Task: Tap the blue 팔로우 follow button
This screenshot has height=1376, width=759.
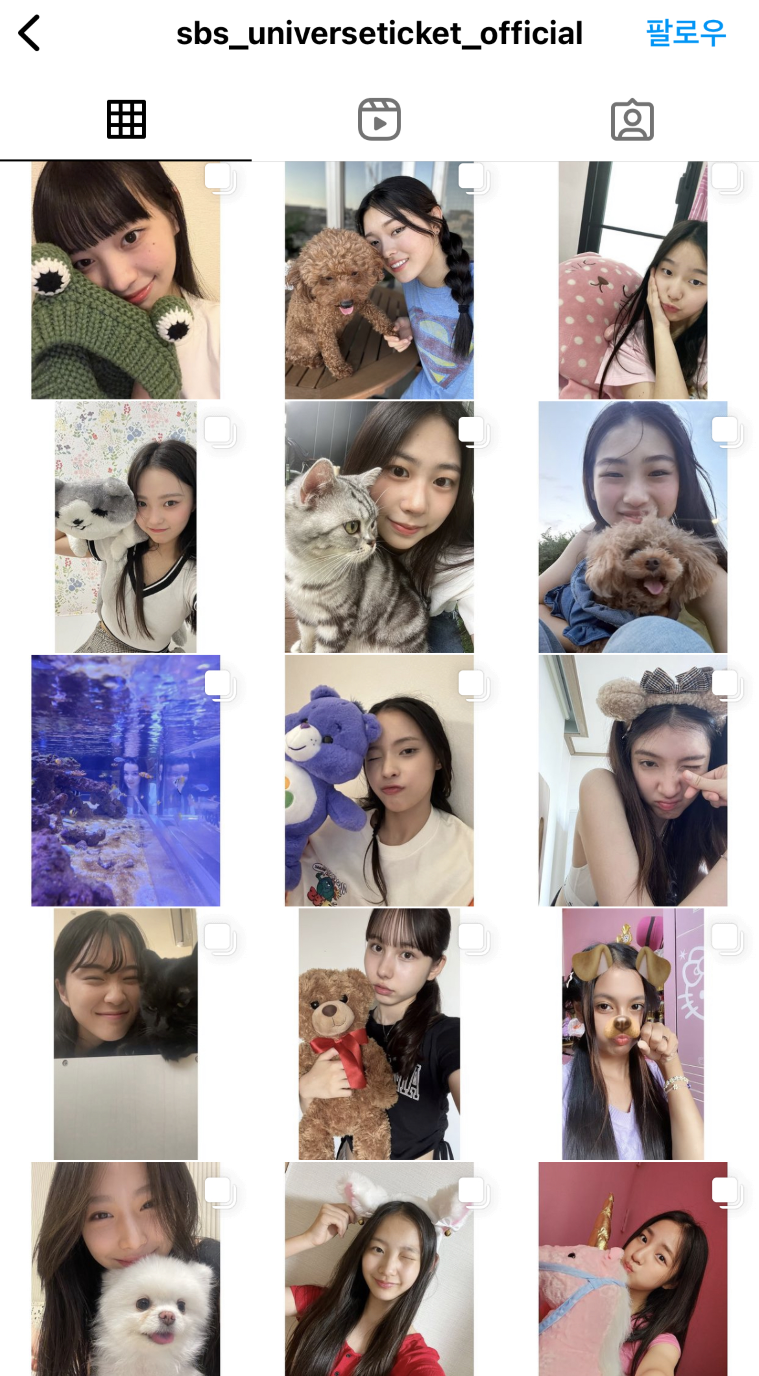Action: click(686, 33)
